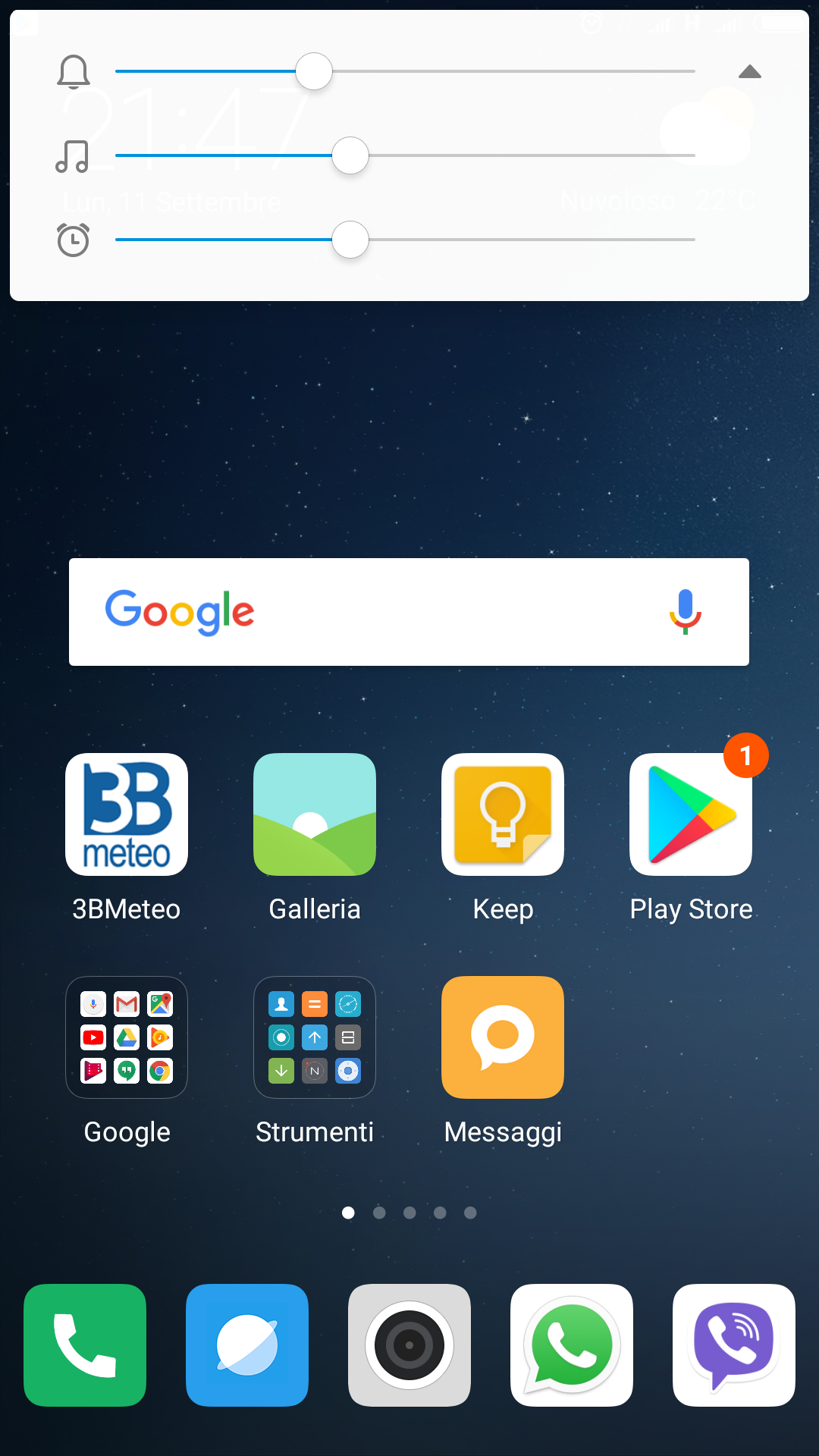This screenshot has height=1456, width=819.
Task: Open the Play Store
Action: point(691,814)
